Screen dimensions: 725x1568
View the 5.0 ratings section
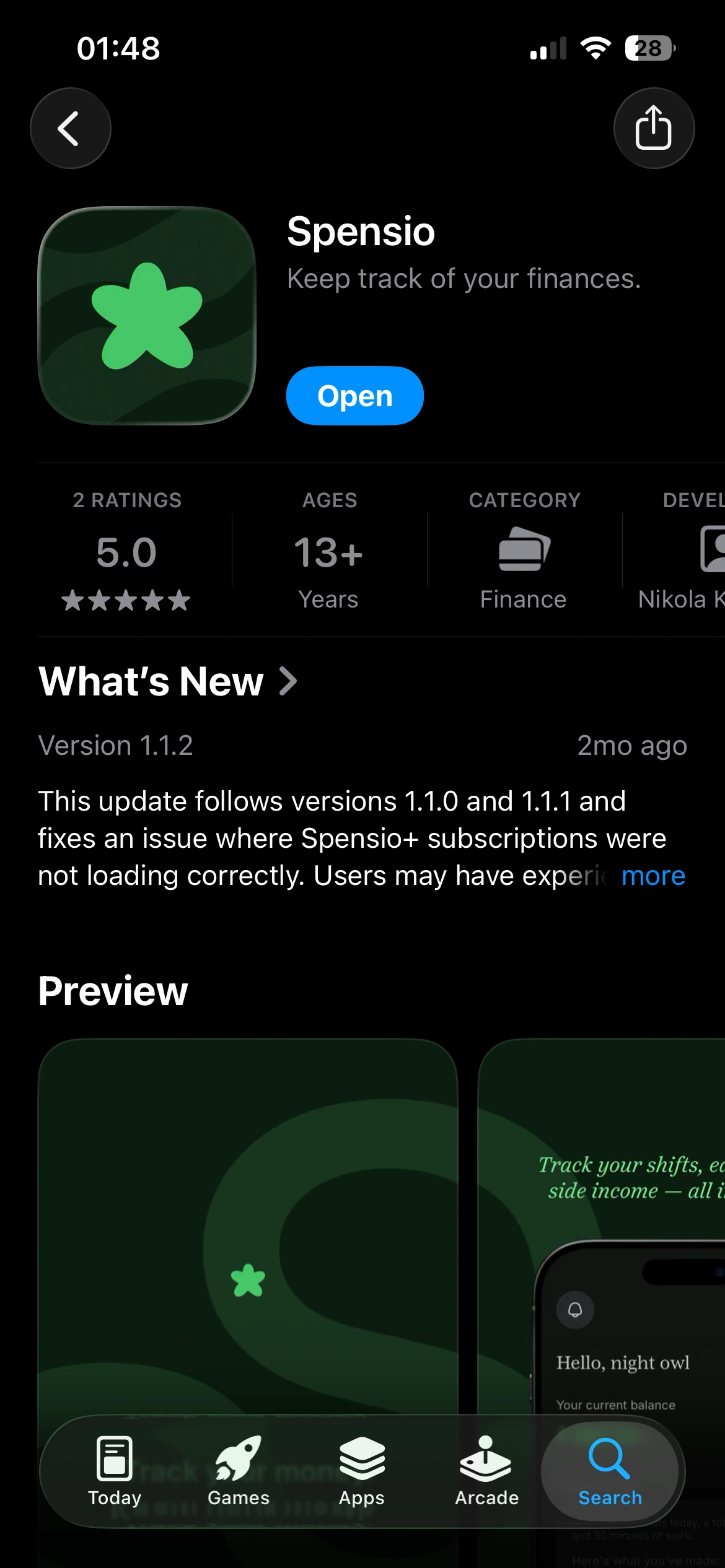pos(126,551)
